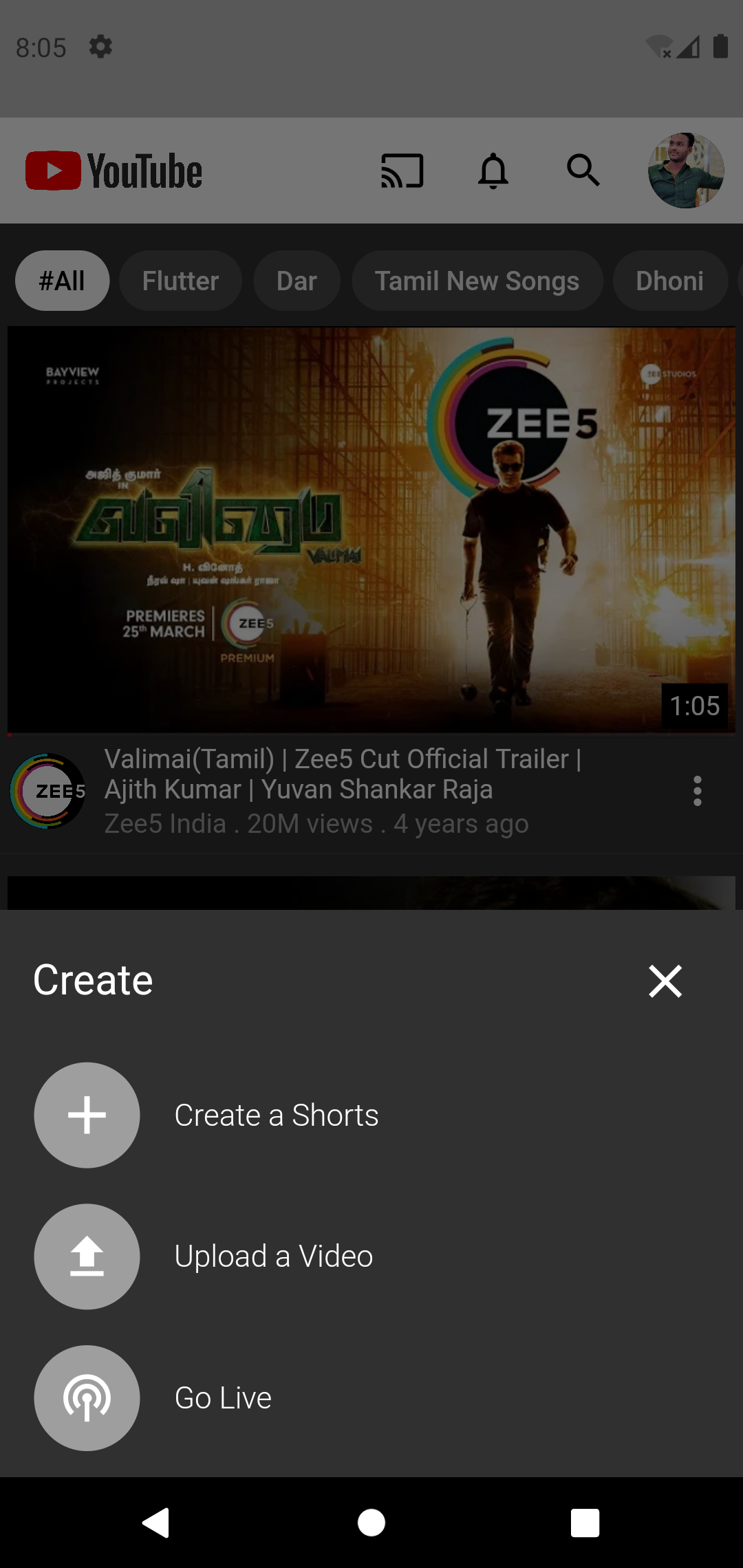The height and width of the screenshot is (1568, 743).
Task: Select the Go Live broadcast icon
Action: (x=86, y=1398)
